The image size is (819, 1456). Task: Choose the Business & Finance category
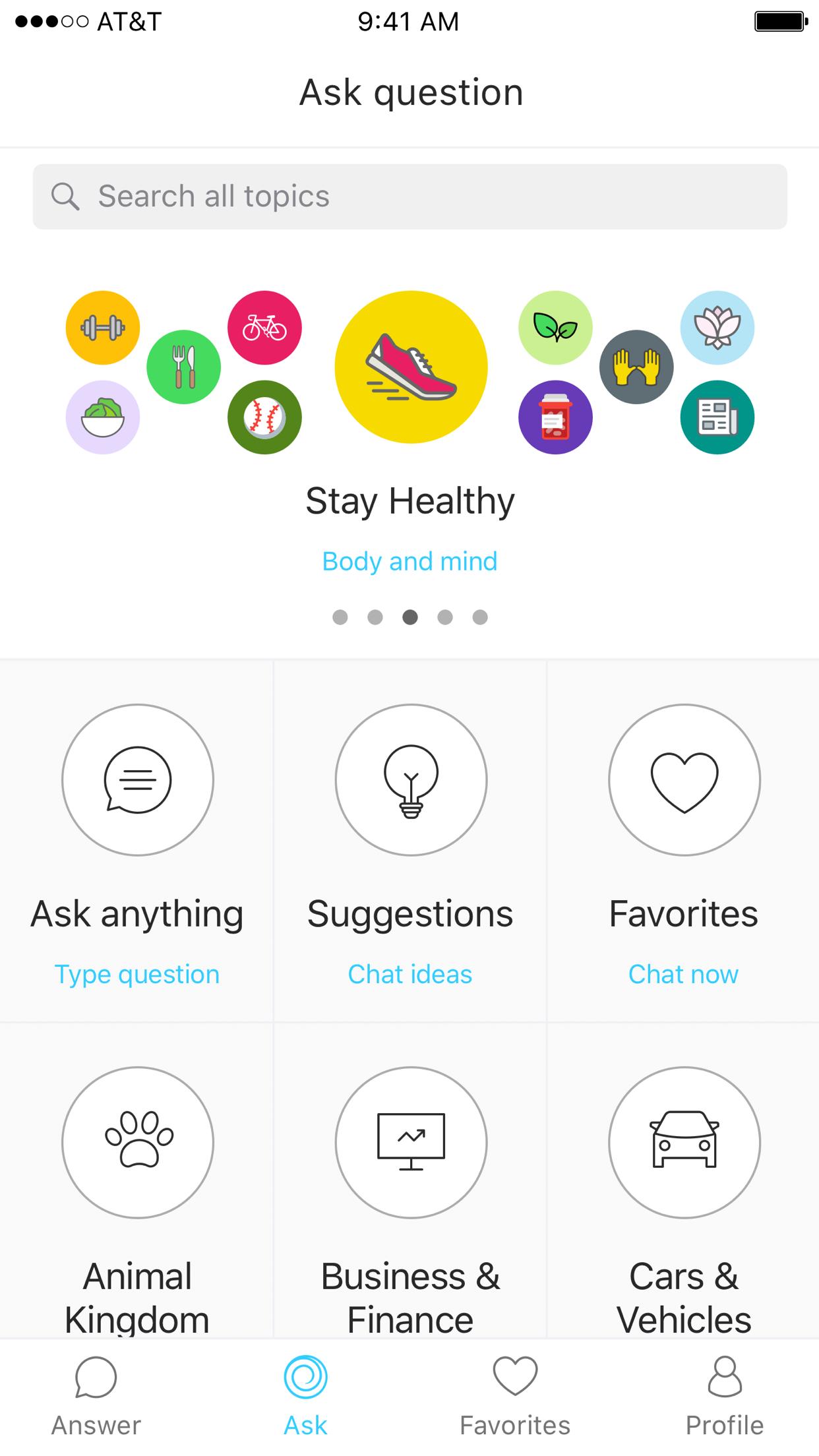[410, 1187]
